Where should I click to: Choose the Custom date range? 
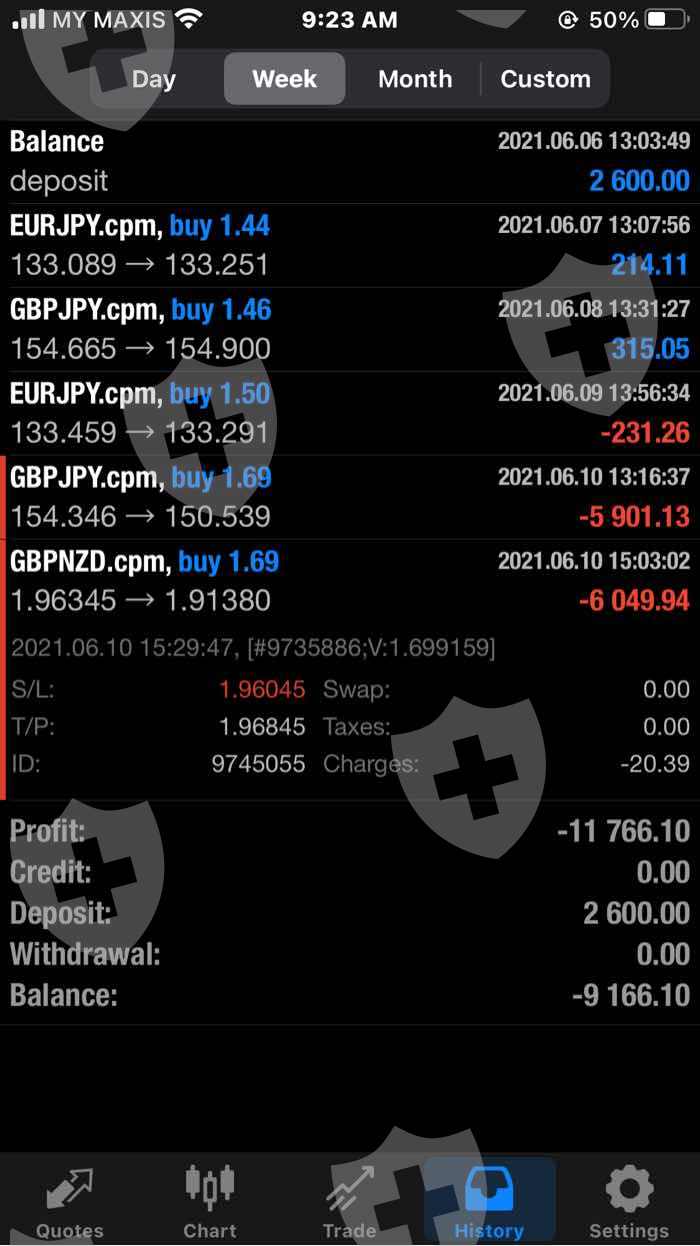click(545, 79)
